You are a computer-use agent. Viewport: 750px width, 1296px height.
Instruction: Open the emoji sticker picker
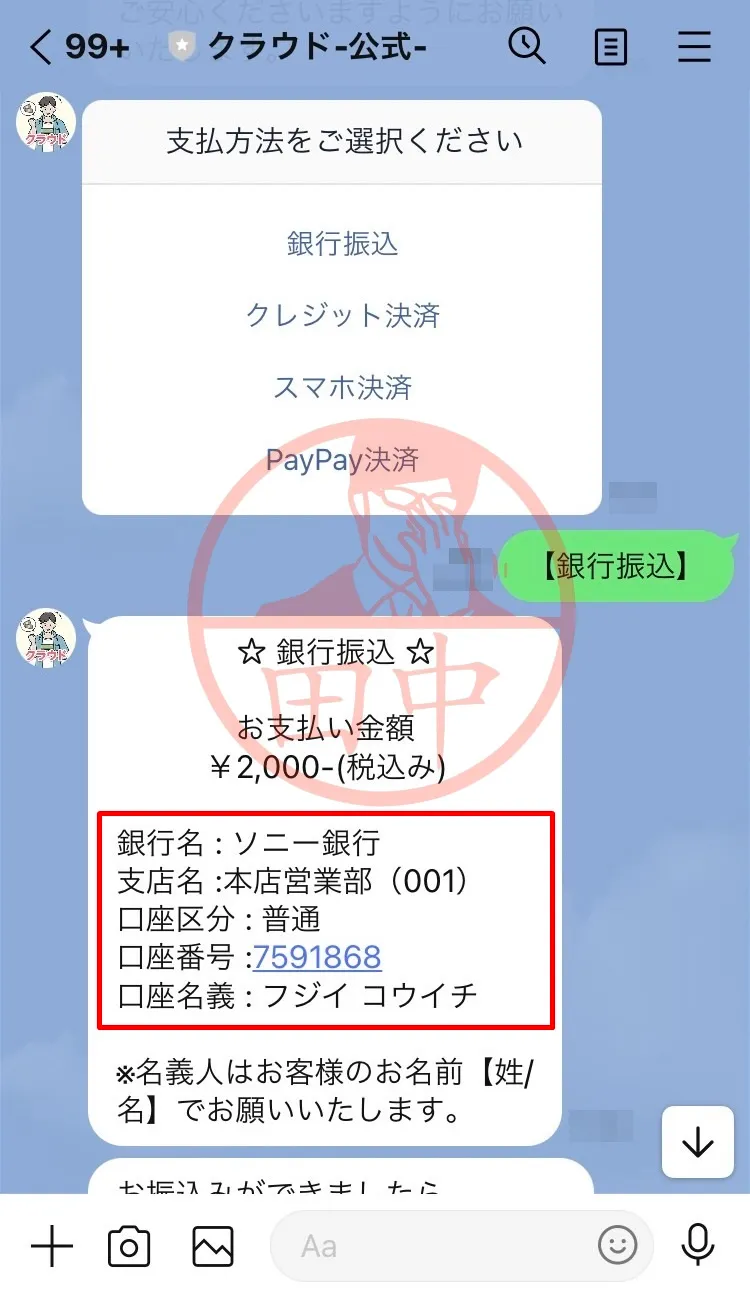coord(617,1246)
